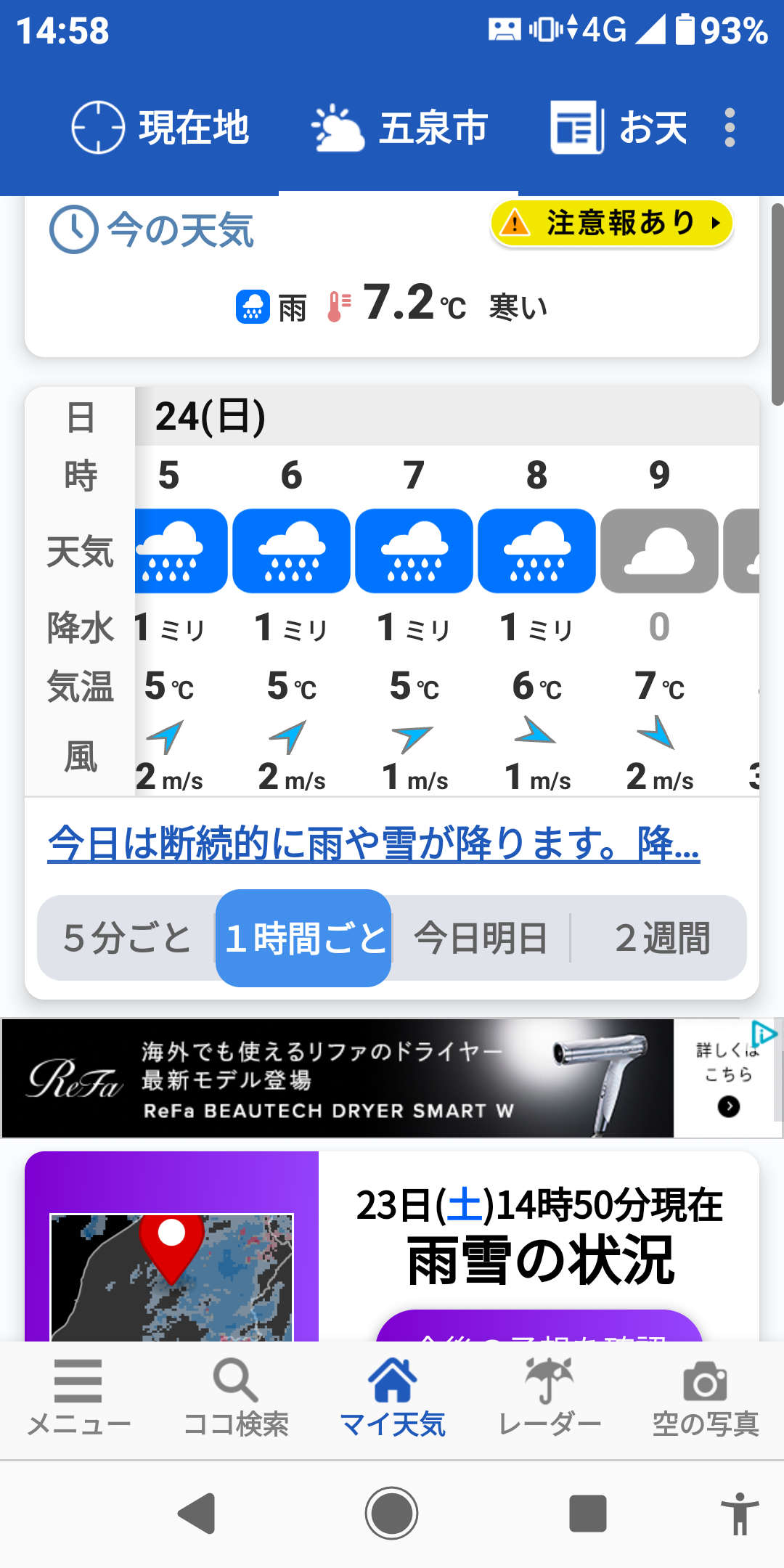Image resolution: width=784 pixels, height=1568 pixels.
Task: Select the 五泉市 tab
Action: pyautogui.click(x=399, y=128)
